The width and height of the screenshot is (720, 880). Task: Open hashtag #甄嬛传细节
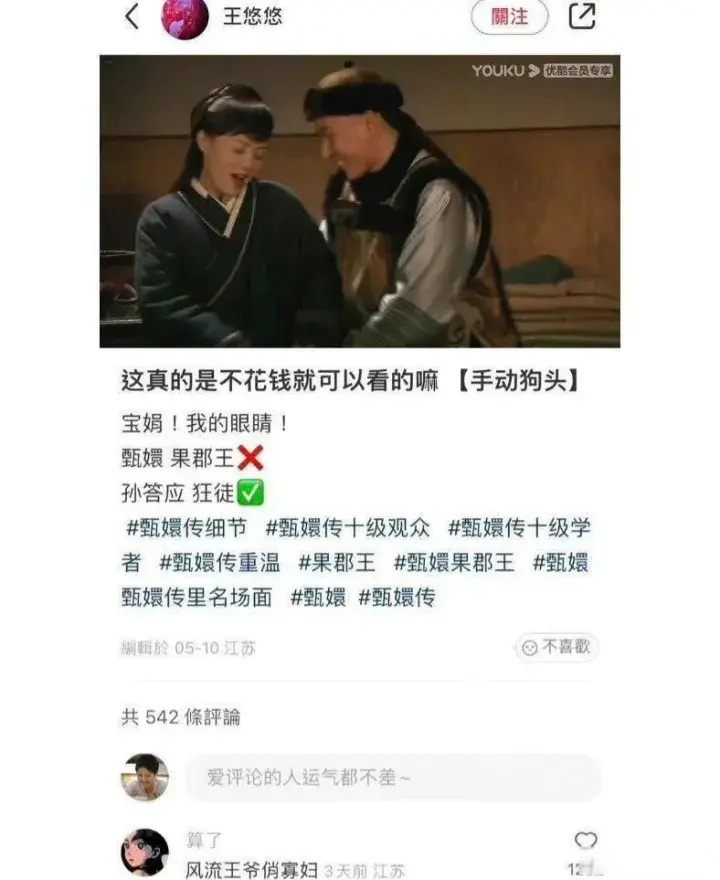[186, 528]
